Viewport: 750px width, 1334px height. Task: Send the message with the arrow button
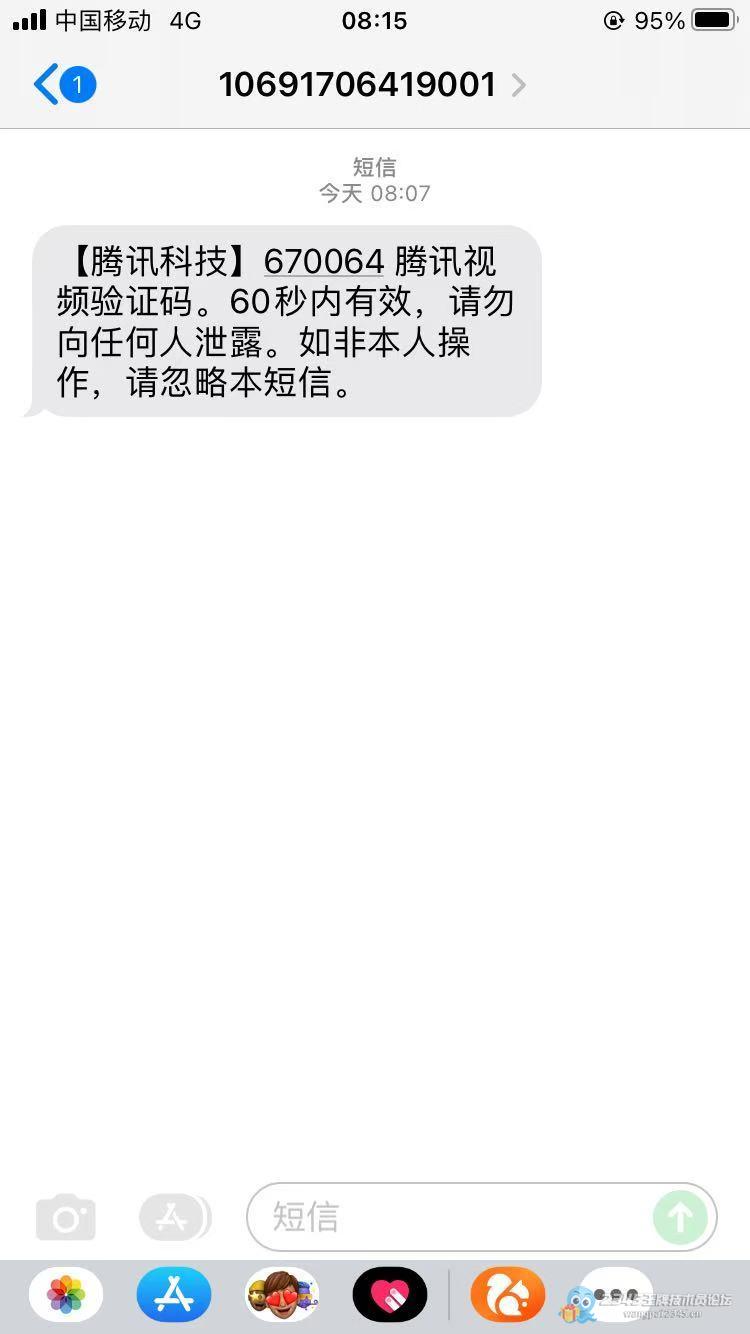tap(680, 1218)
